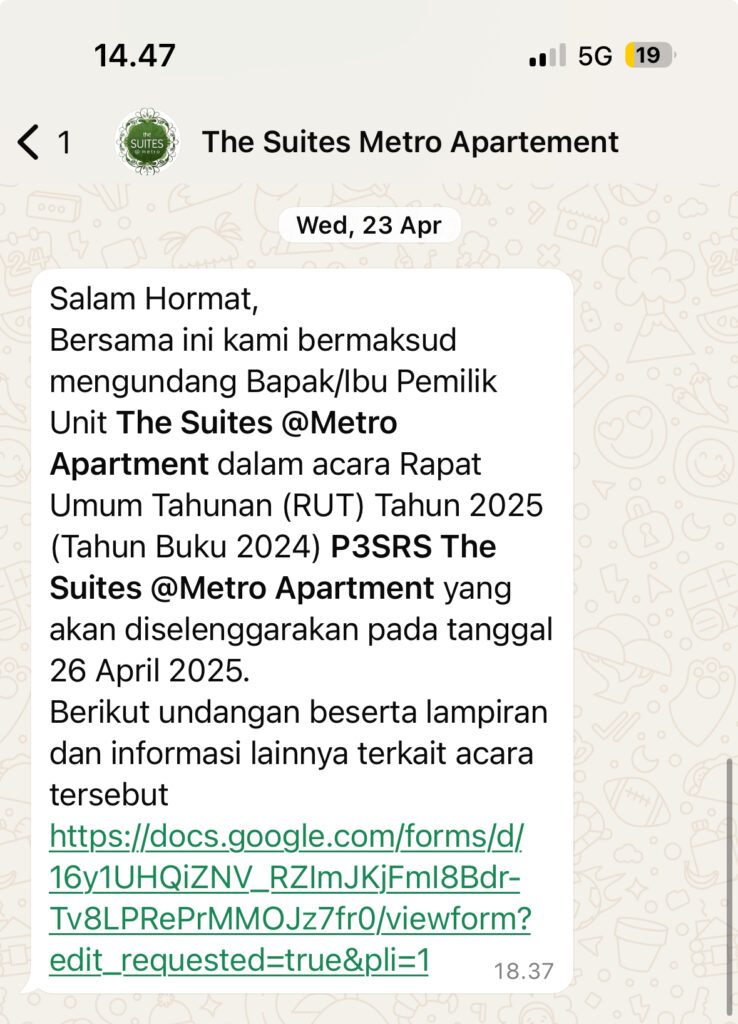Screen dimensions: 738x1024
Task: Open The Suites Metro Apartement contact info
Action: point(410,142)
